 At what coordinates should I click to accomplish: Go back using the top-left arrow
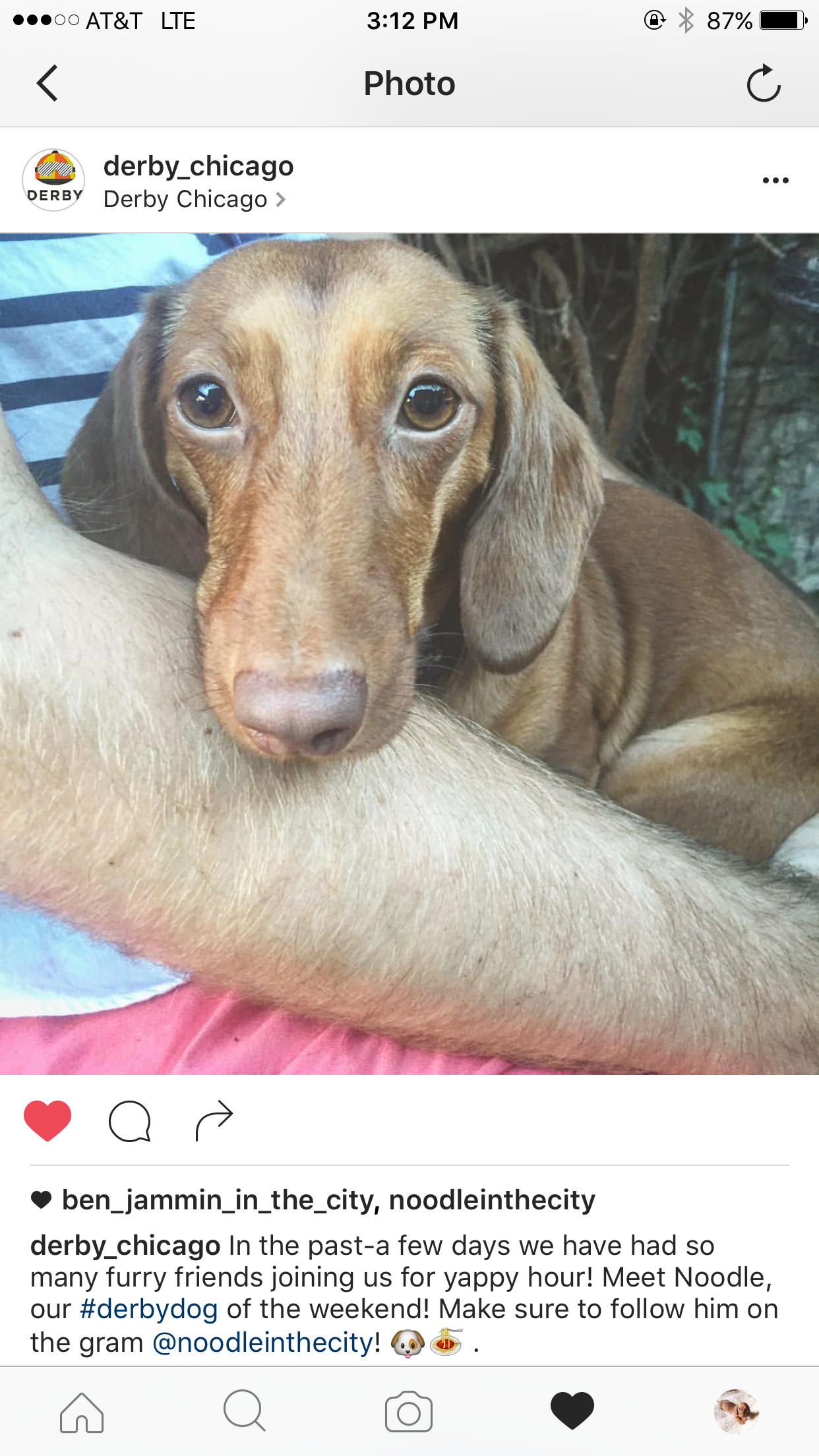click(47, 83)
